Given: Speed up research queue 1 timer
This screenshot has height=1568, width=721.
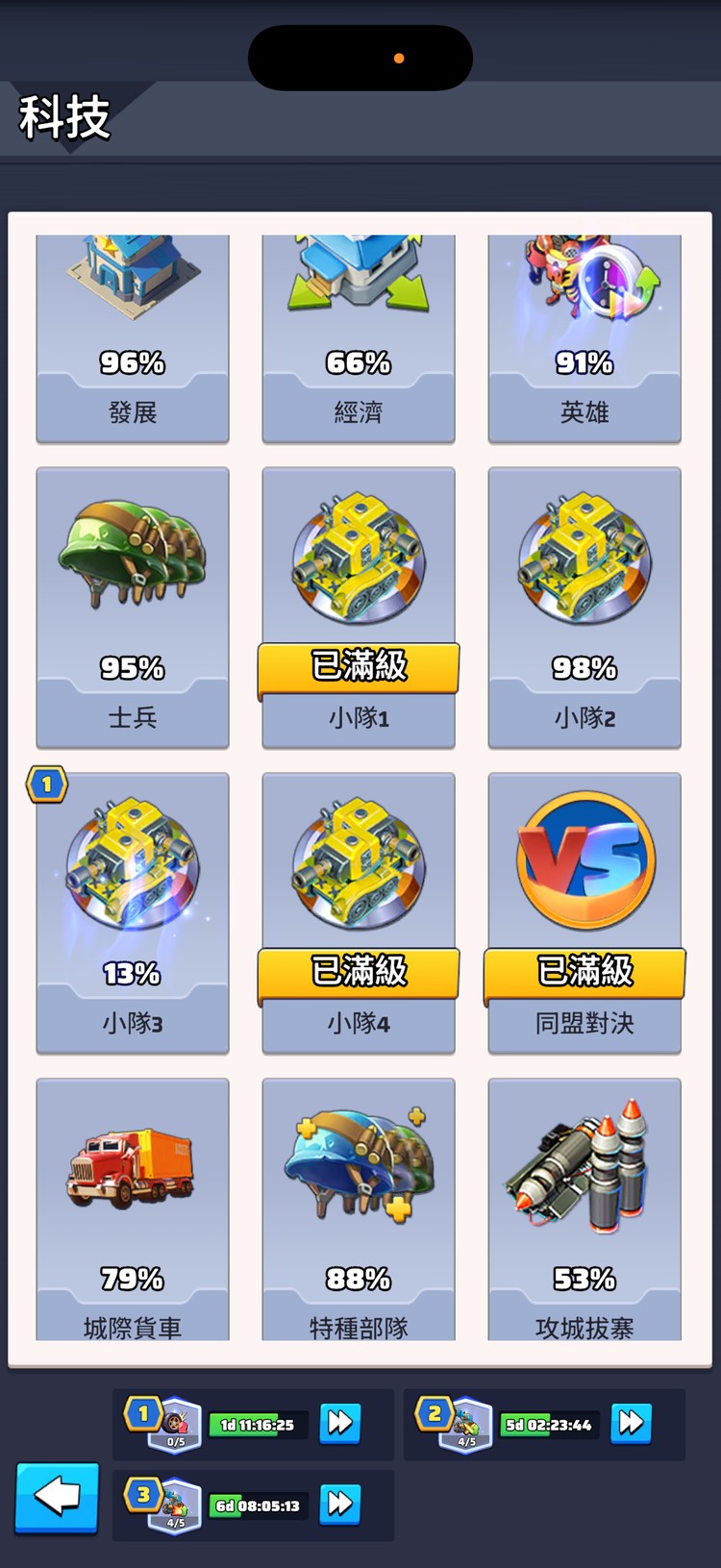Looking at the screenshot, I should pyautogui.click(x=340, y=1423).
